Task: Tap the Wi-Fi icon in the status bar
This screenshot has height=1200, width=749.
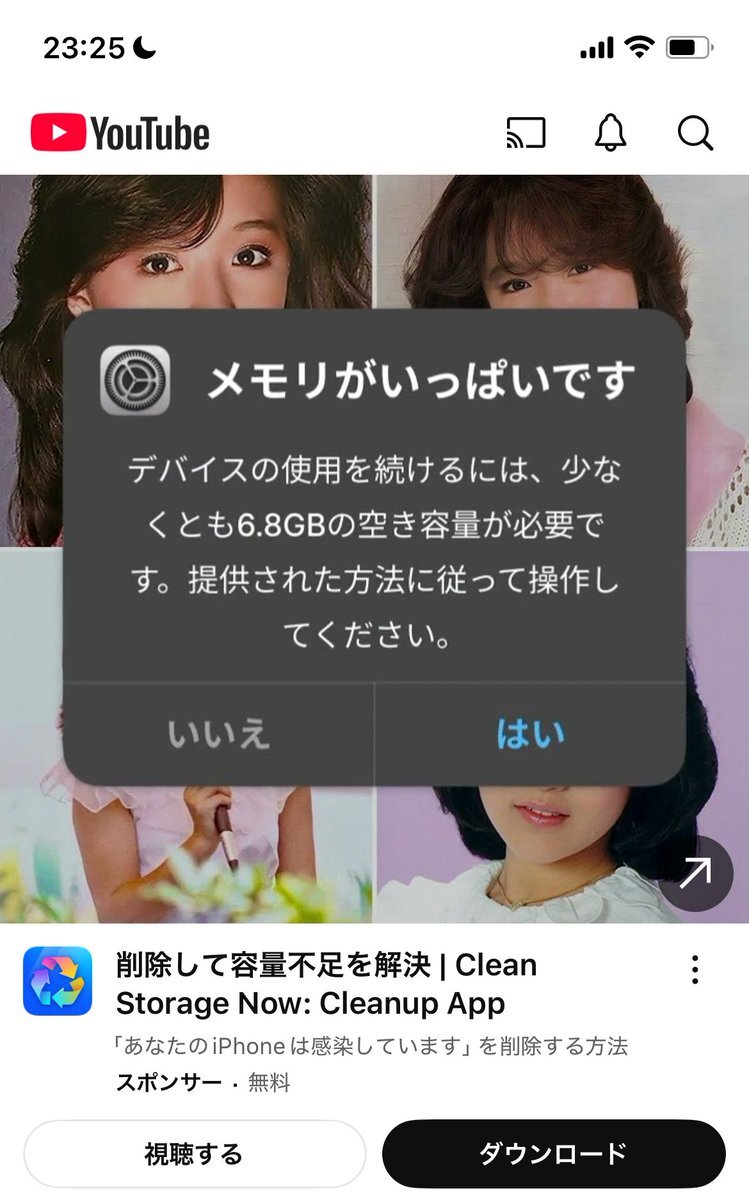Action: point(640,44)
